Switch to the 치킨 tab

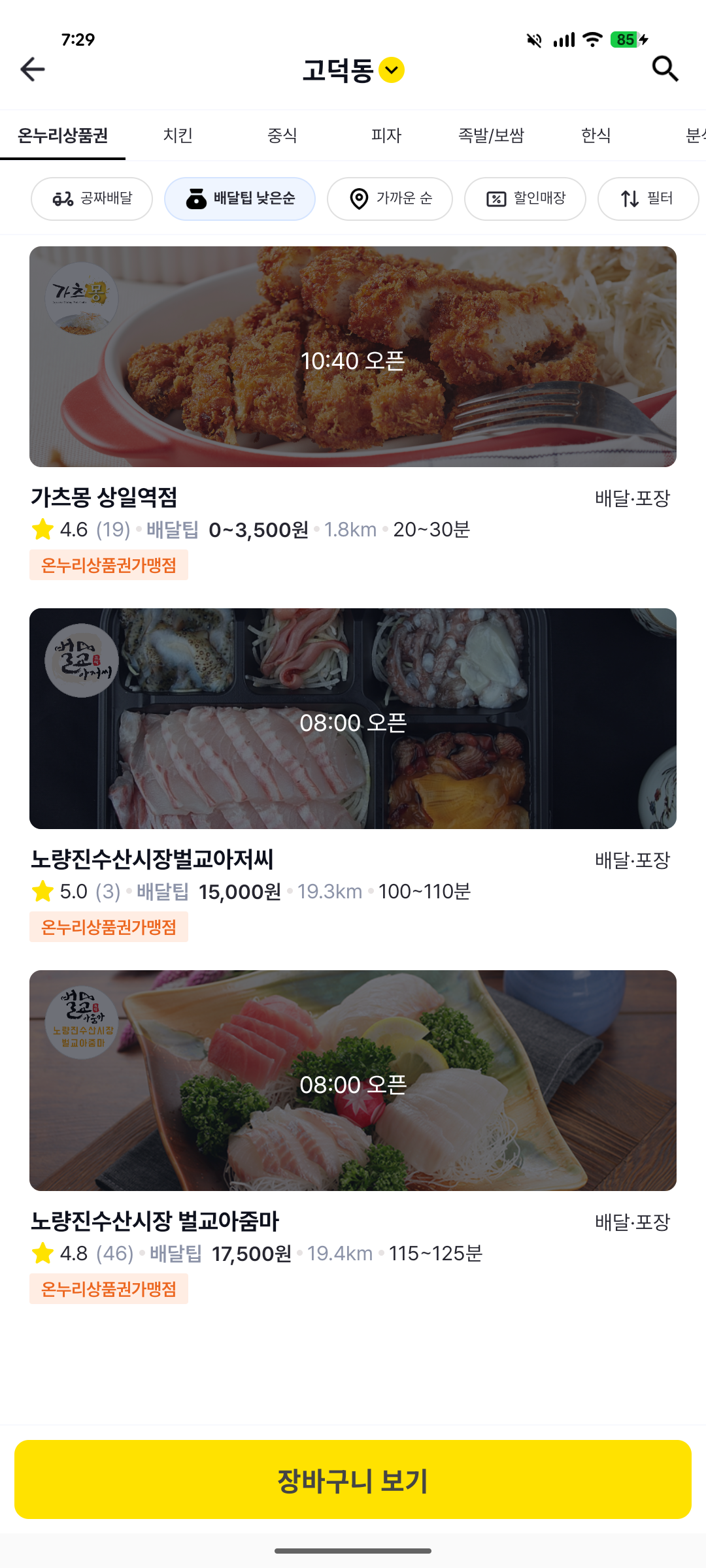click(178, 135)
